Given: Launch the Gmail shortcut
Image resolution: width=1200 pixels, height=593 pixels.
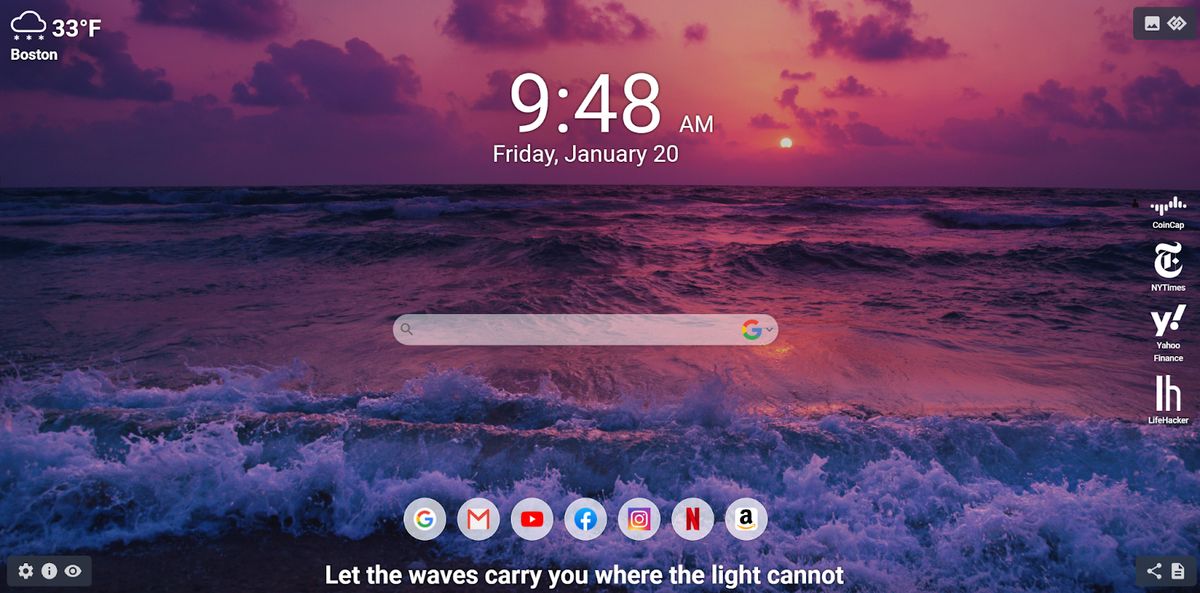Looking at the screenshot, I should tap(478, 519).
